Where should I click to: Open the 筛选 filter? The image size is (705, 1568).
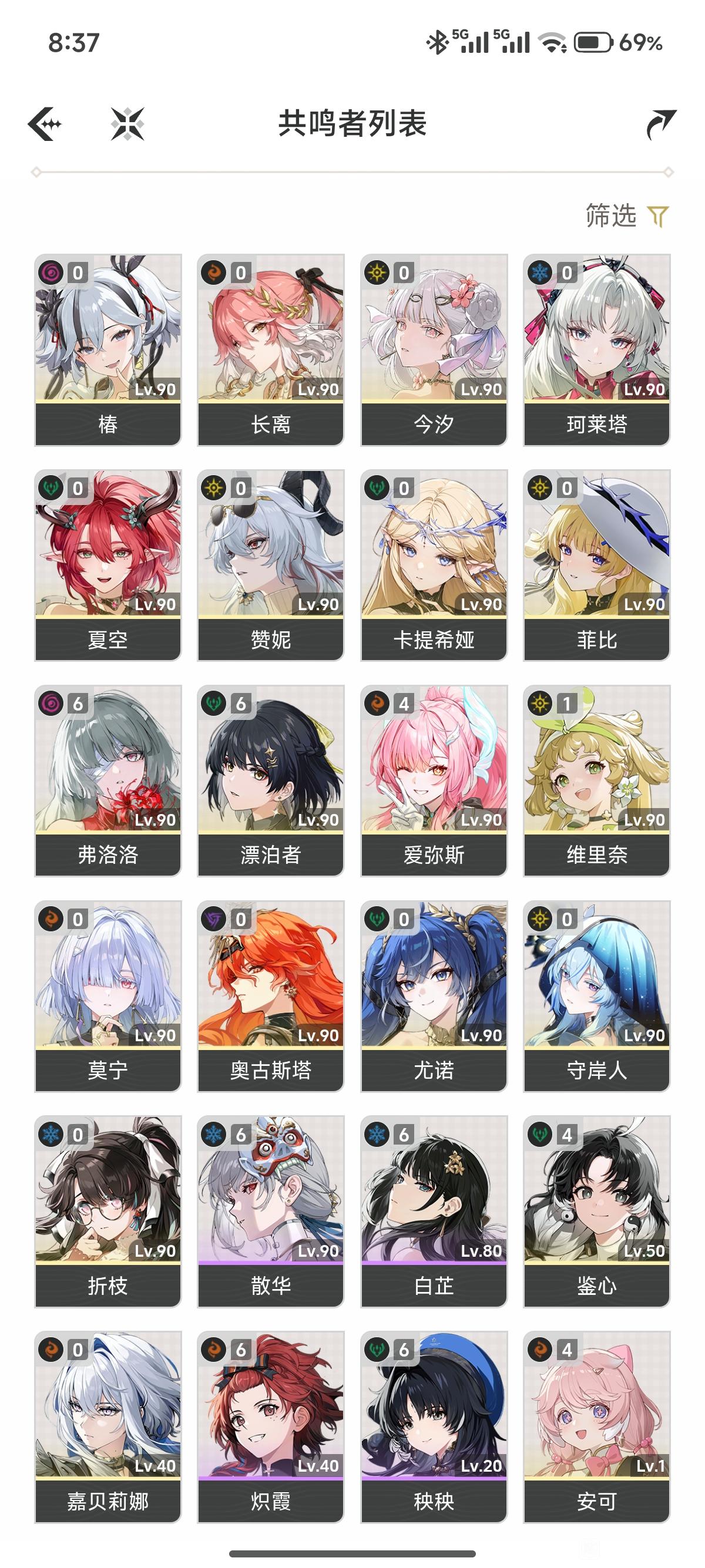627,216
